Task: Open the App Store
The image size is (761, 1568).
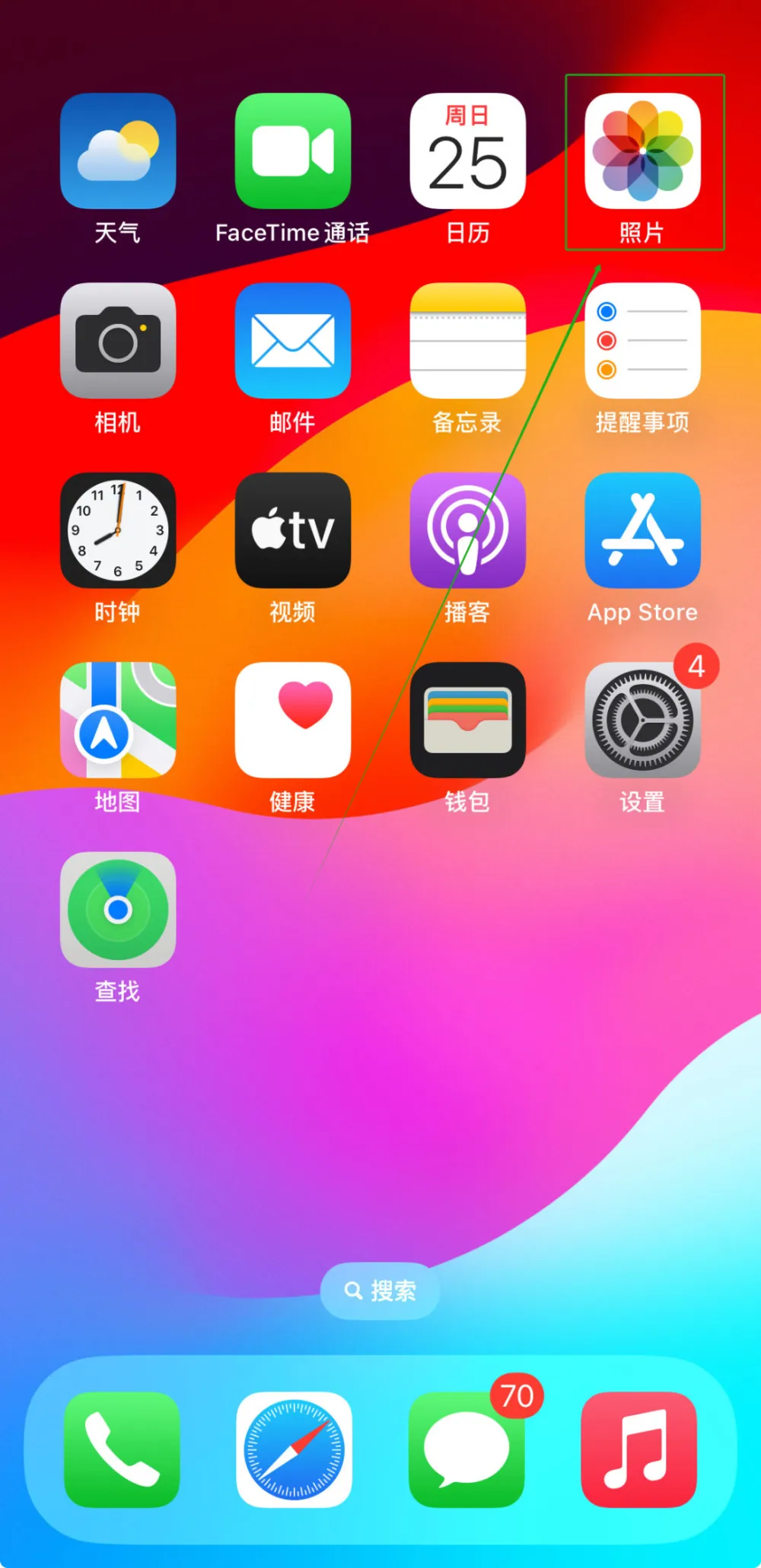Action: pyautogui.click(x=642, y=530)
